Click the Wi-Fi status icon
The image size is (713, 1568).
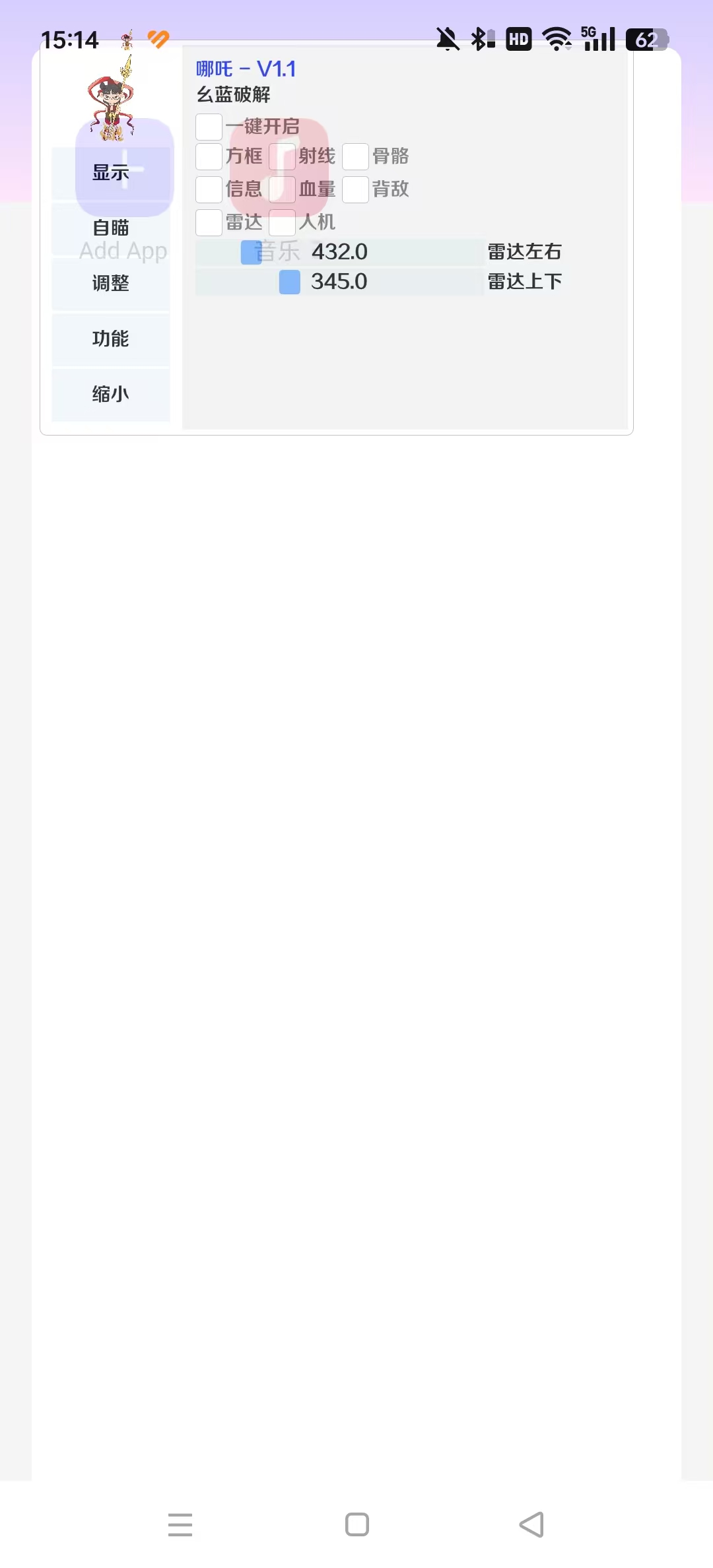click(x=558, y=40)
